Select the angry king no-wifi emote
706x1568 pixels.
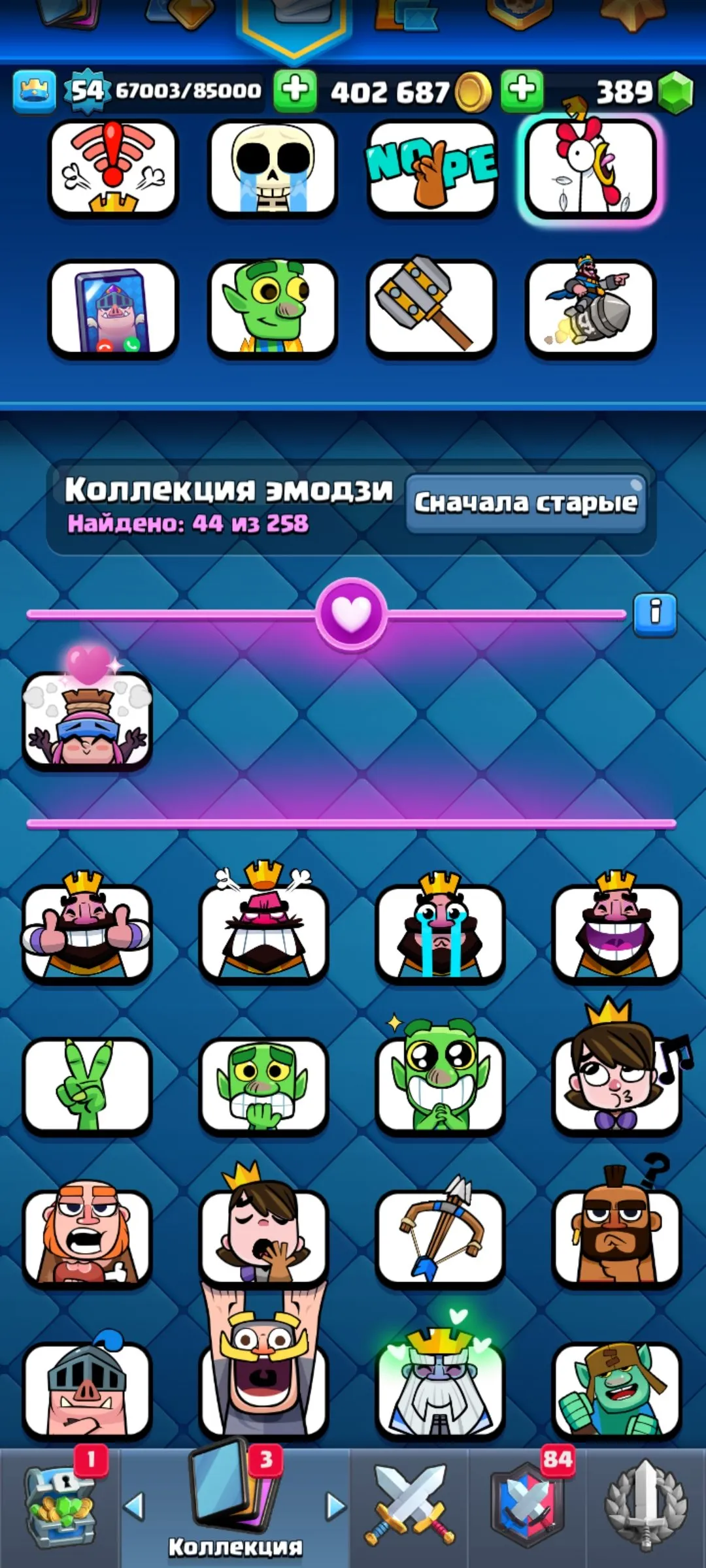point(114,171)
